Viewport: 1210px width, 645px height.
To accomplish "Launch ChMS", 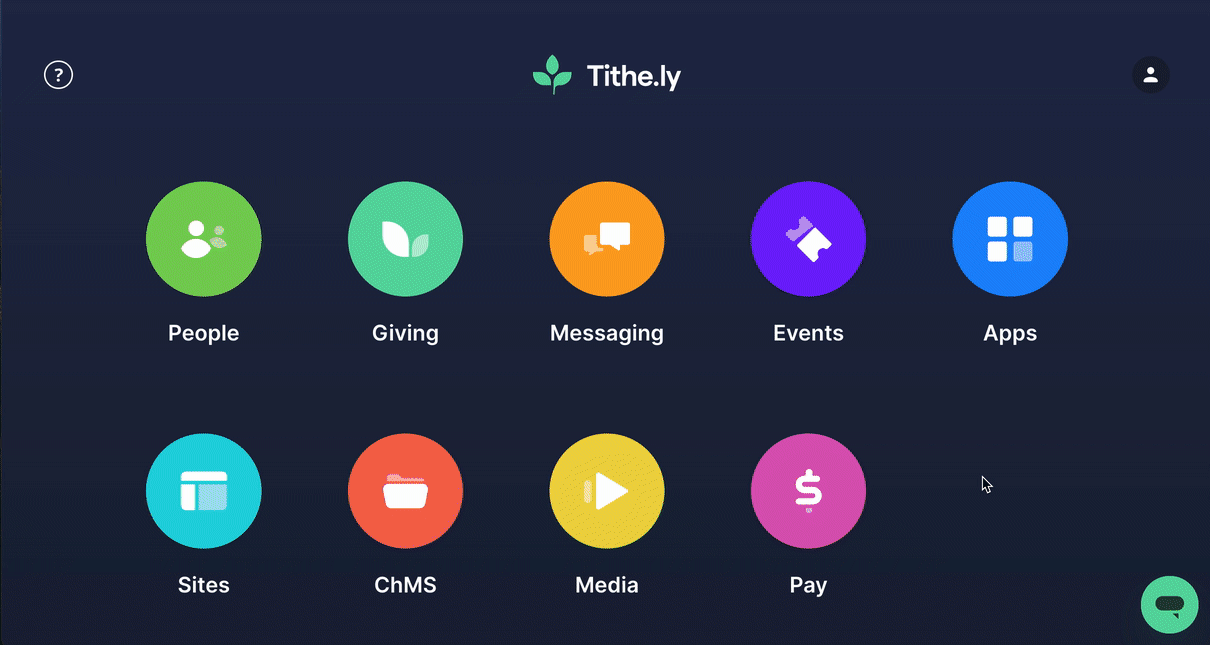I will click(x=405, y=492).
